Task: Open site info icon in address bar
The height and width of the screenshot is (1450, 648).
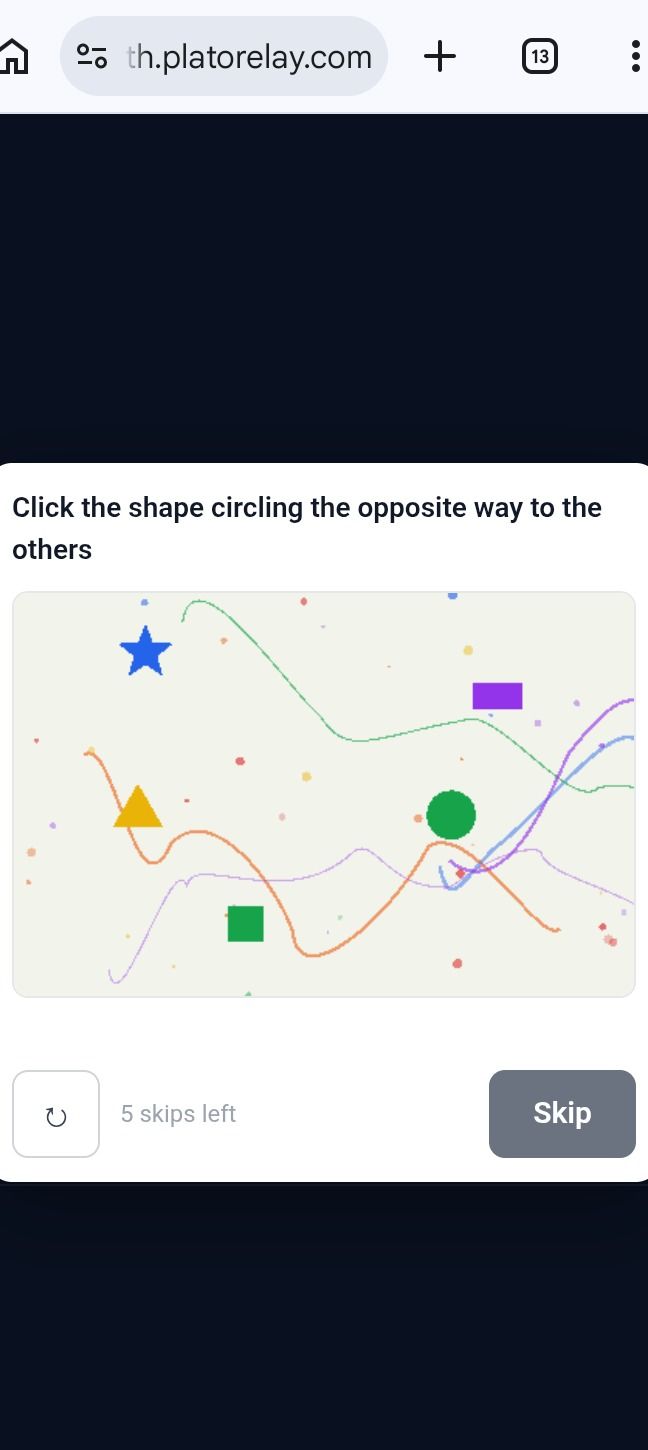Action: pyautogui.click(x=92, y=56)
